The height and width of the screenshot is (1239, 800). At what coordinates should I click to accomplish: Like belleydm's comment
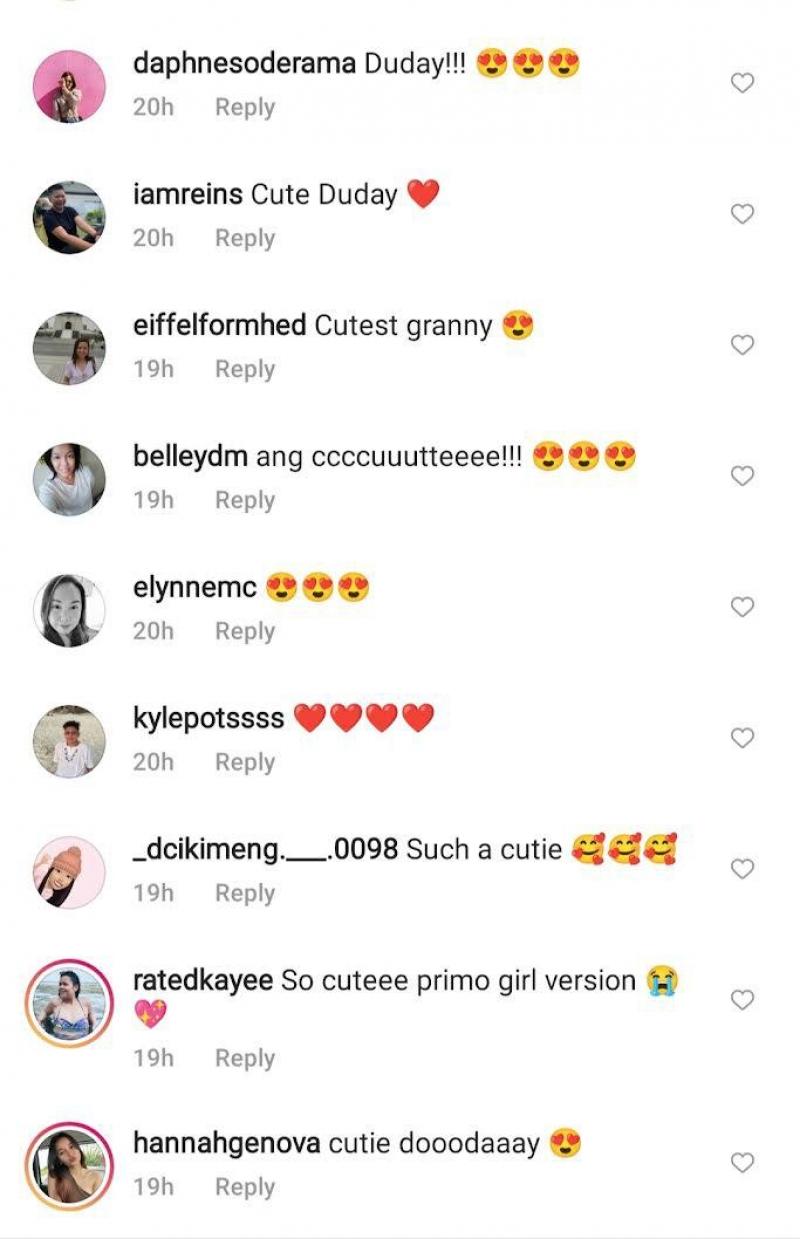[742, 476]
